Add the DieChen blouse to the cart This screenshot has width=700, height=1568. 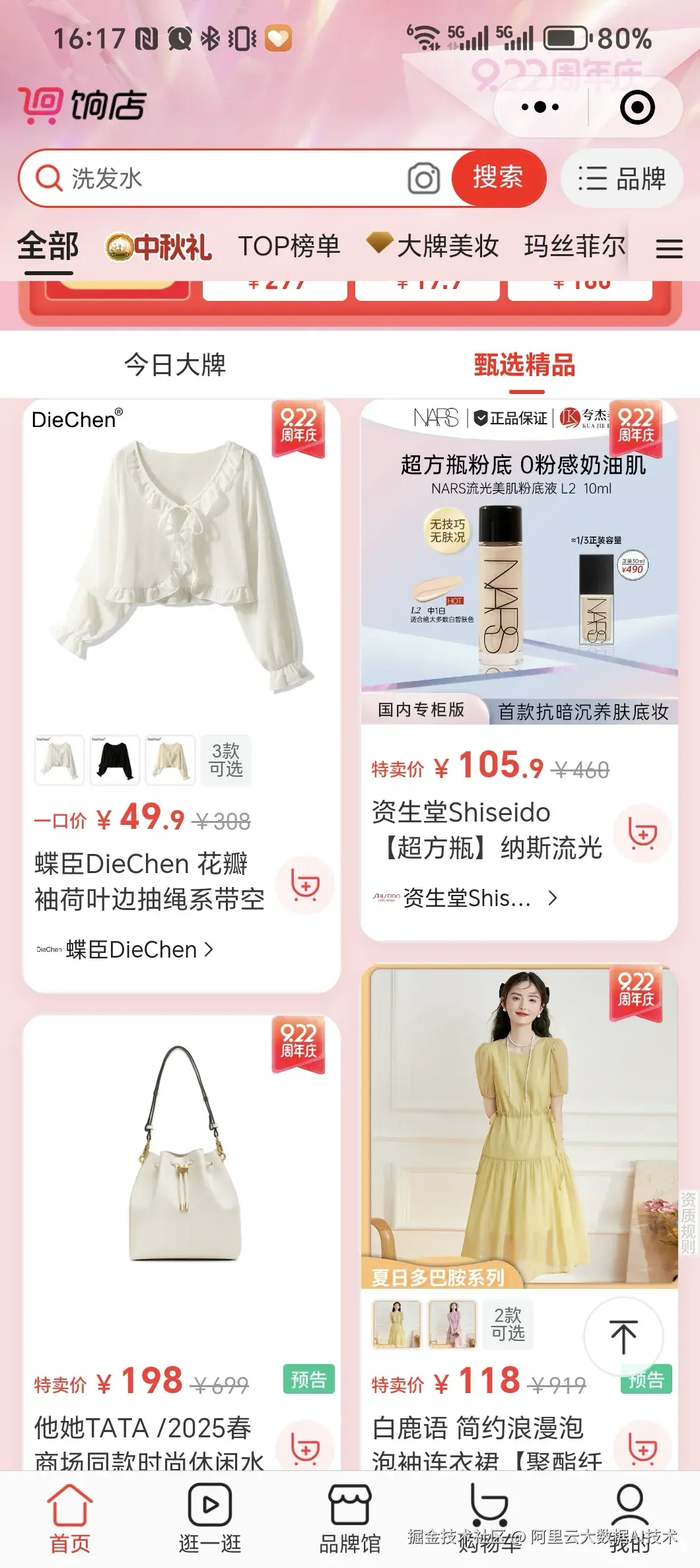[306, 886]
